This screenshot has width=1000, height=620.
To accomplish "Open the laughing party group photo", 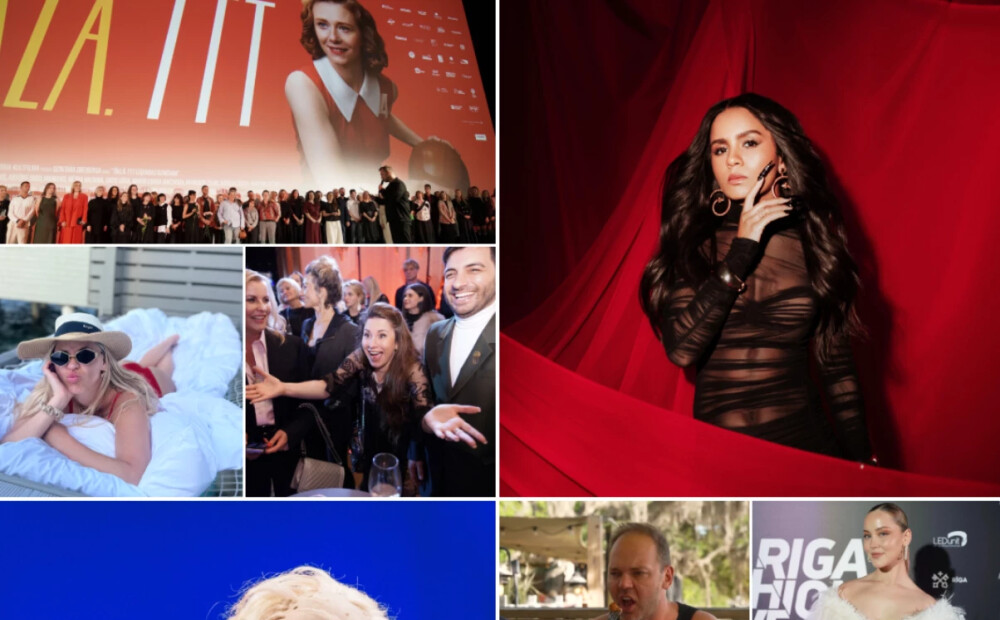I will [370, 371].
